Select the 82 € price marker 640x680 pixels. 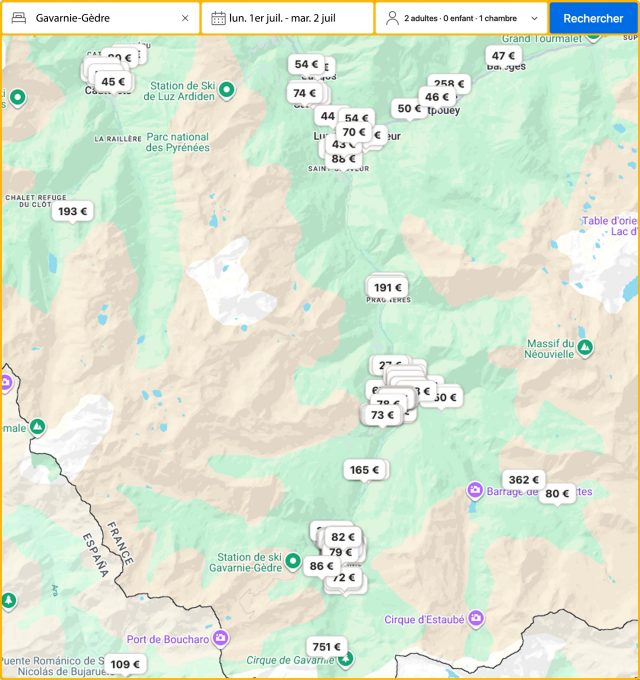[x=343, y=536]
